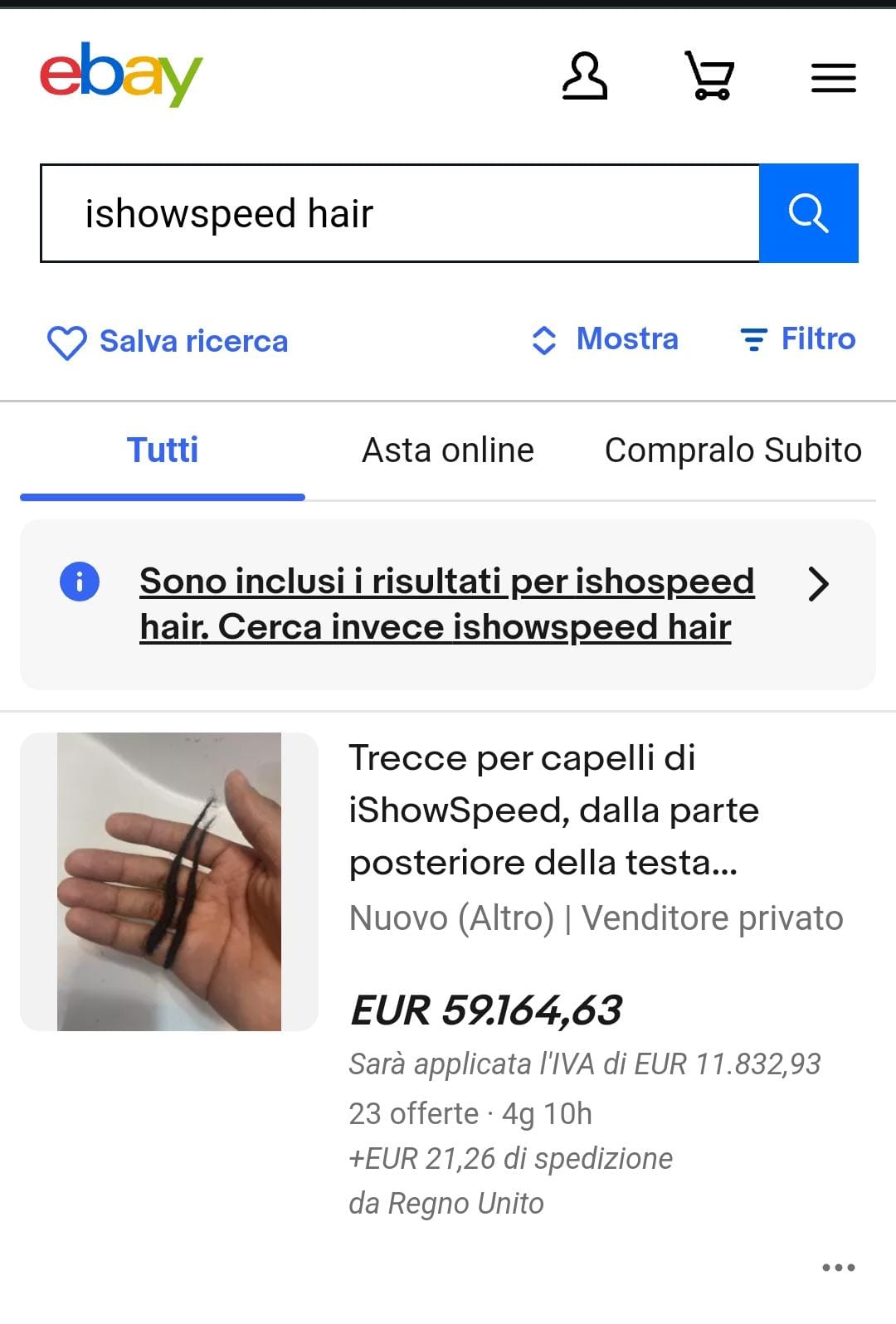Open the iShowSpeed braids listing photo
Viewport: 896px width, 1324px height.
[x=169, y=881]
